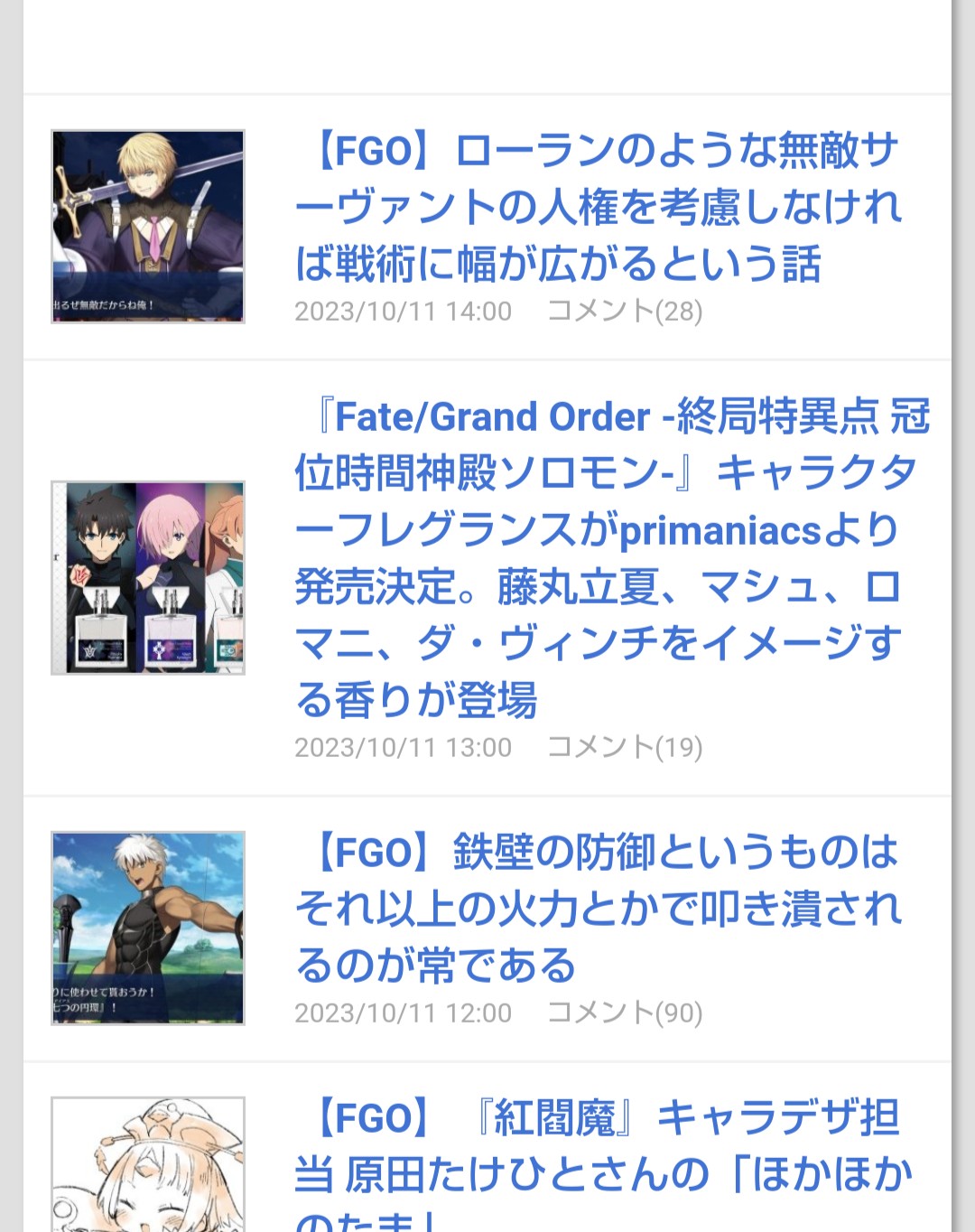Screen dimensions: 975x1232
Task: Tap the 紅閻魔 sketch thumbnail
Action: click(148, 1165)
